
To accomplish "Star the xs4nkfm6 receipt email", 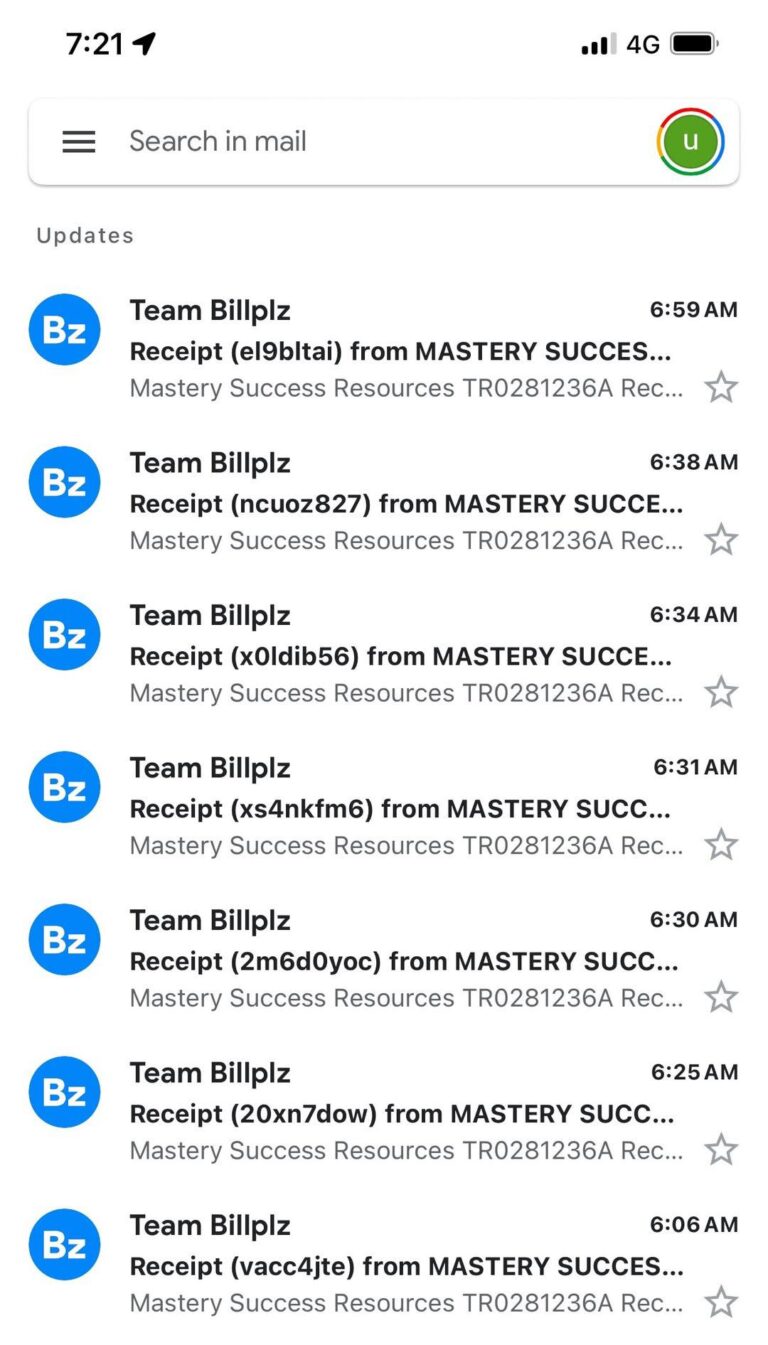I will [721, 845].
